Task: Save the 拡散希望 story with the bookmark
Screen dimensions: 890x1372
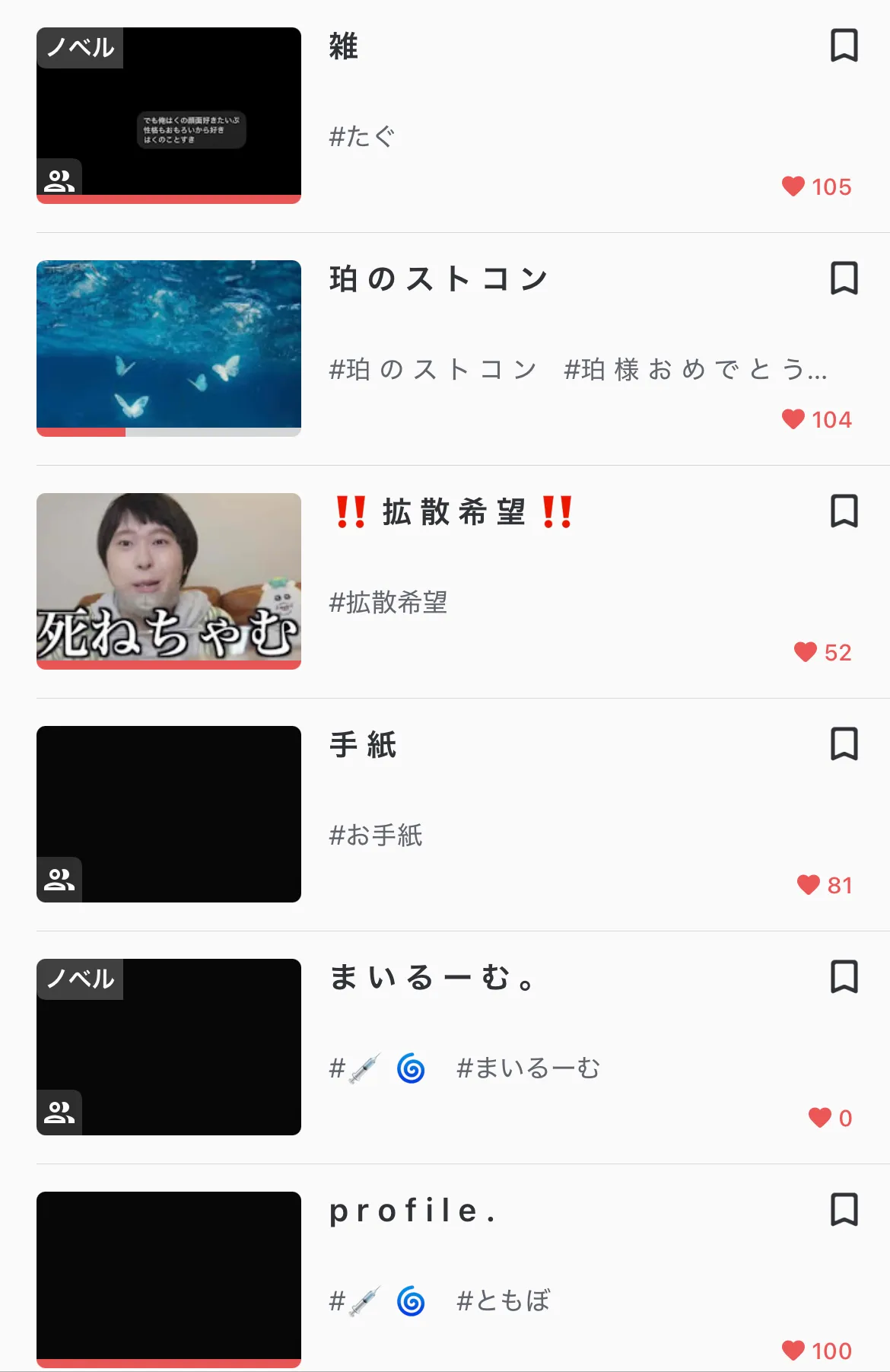Action: [844, 511]
